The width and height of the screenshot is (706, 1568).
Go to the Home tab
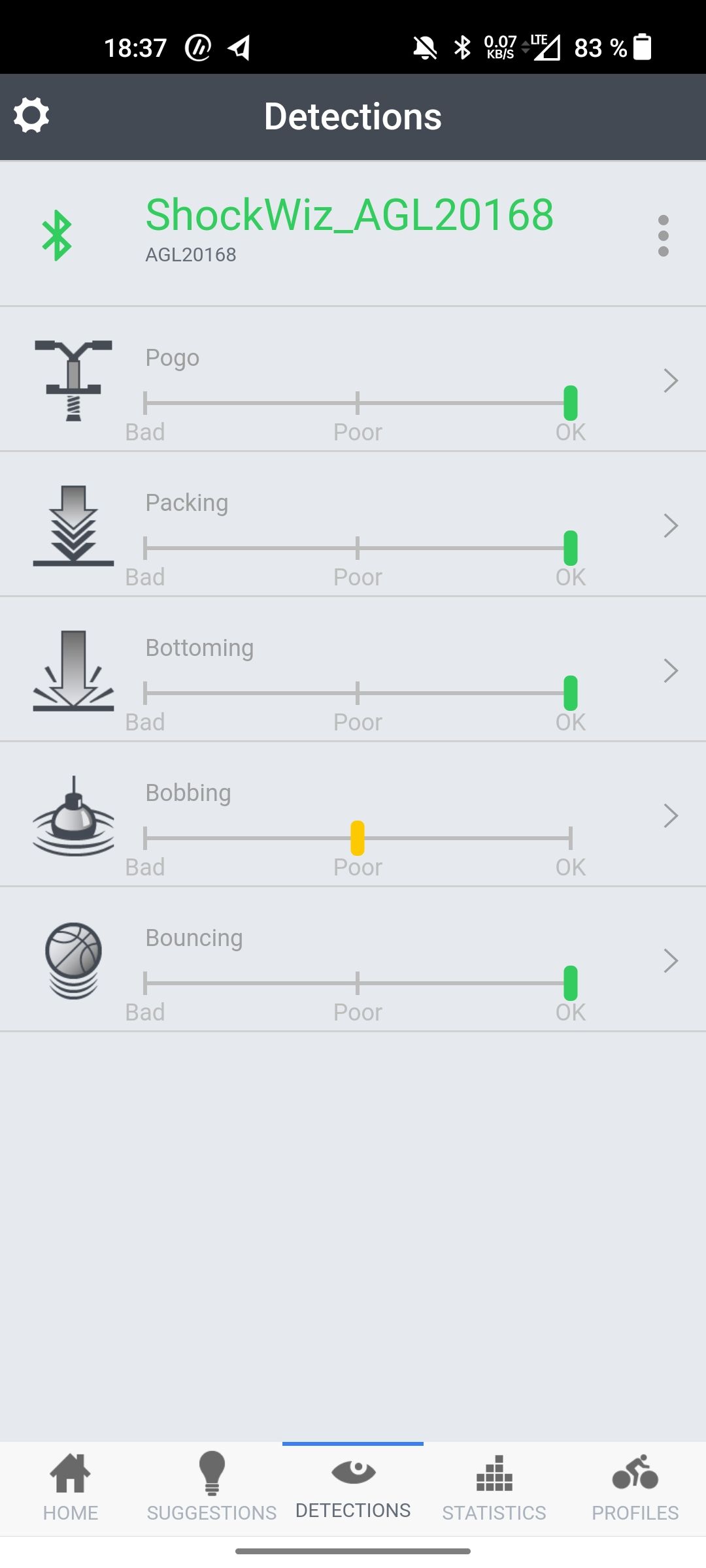[x=71, y=1488]
